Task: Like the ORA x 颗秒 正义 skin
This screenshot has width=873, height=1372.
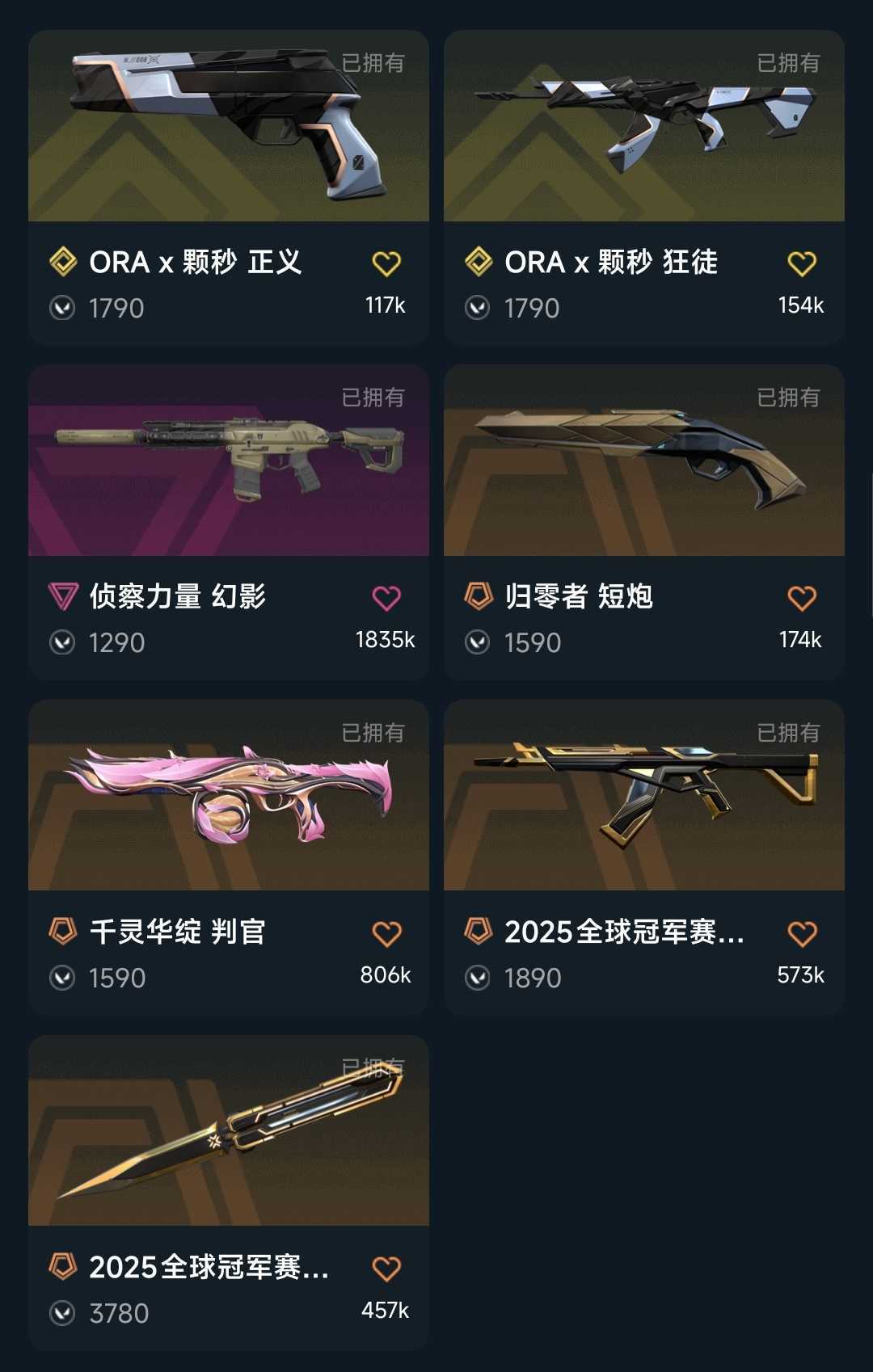Action: [386, 263]
